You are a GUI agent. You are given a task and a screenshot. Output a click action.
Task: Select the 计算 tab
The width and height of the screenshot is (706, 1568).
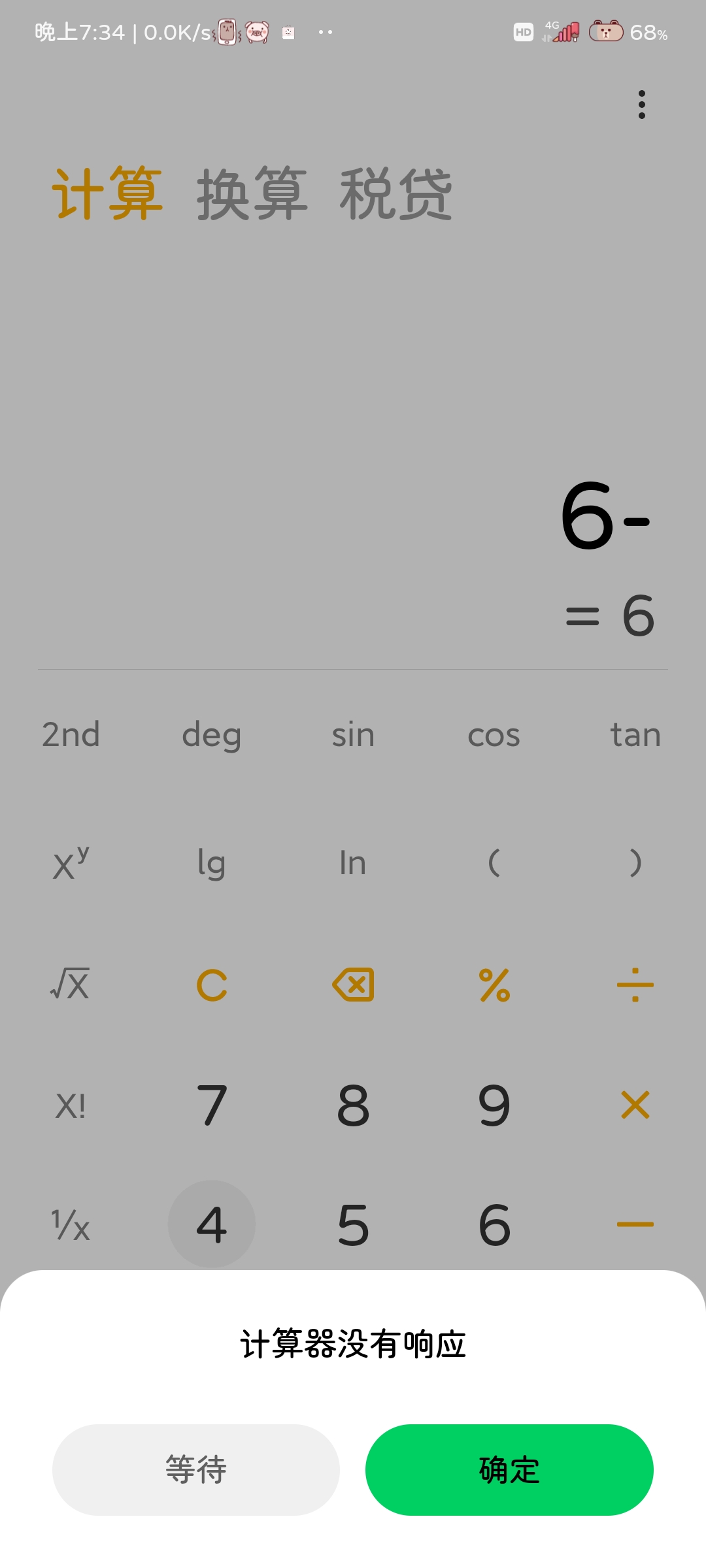[x=107, y=194]
